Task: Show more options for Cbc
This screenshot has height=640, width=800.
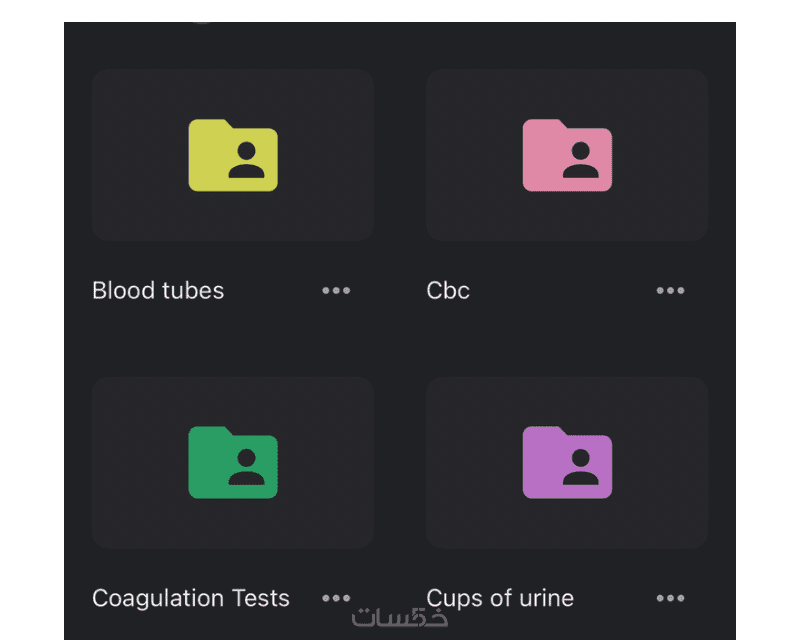Action: [670, 291]
